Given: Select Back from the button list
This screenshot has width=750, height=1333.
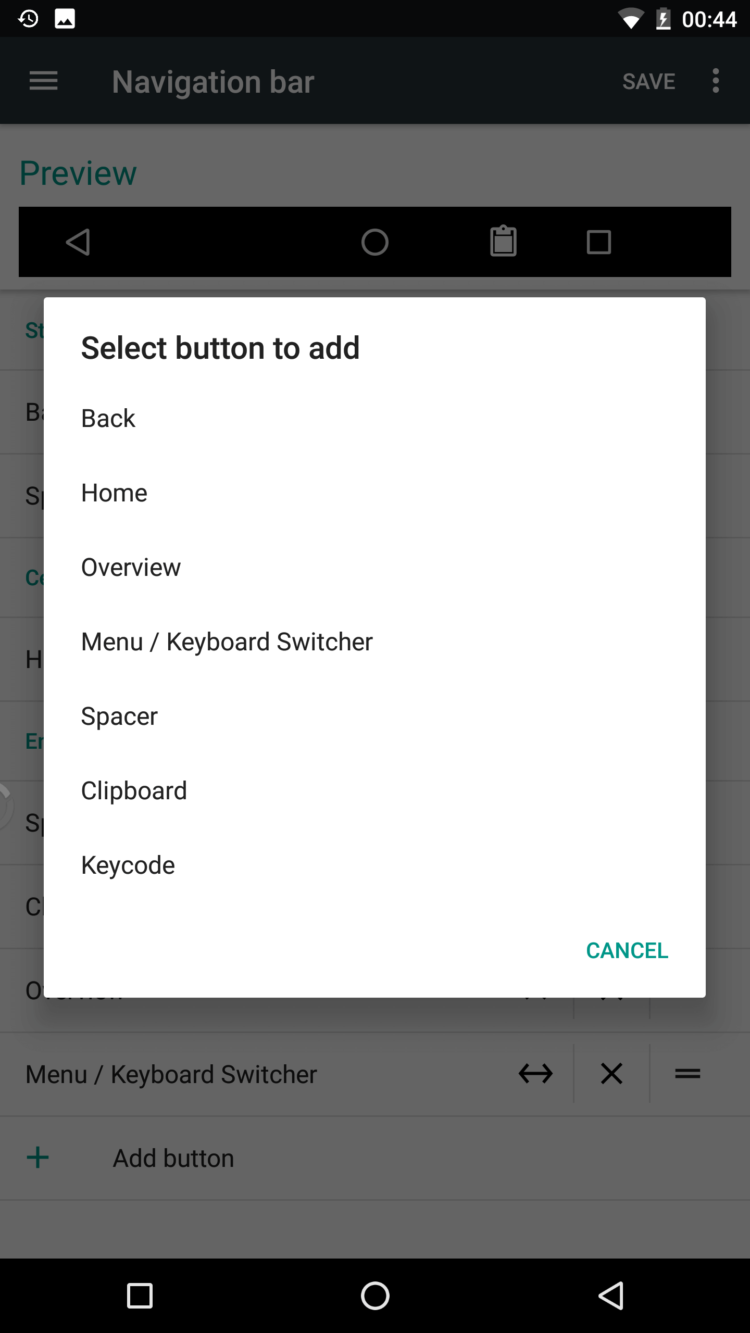Looking at the screenshot, I should point(107,418).
